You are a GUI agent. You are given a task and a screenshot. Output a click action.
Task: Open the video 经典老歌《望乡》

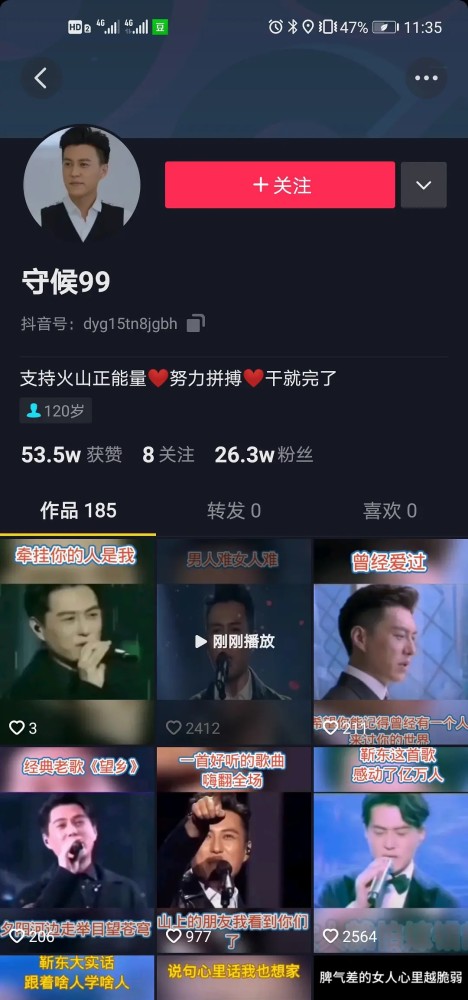(x=78, y=850)
